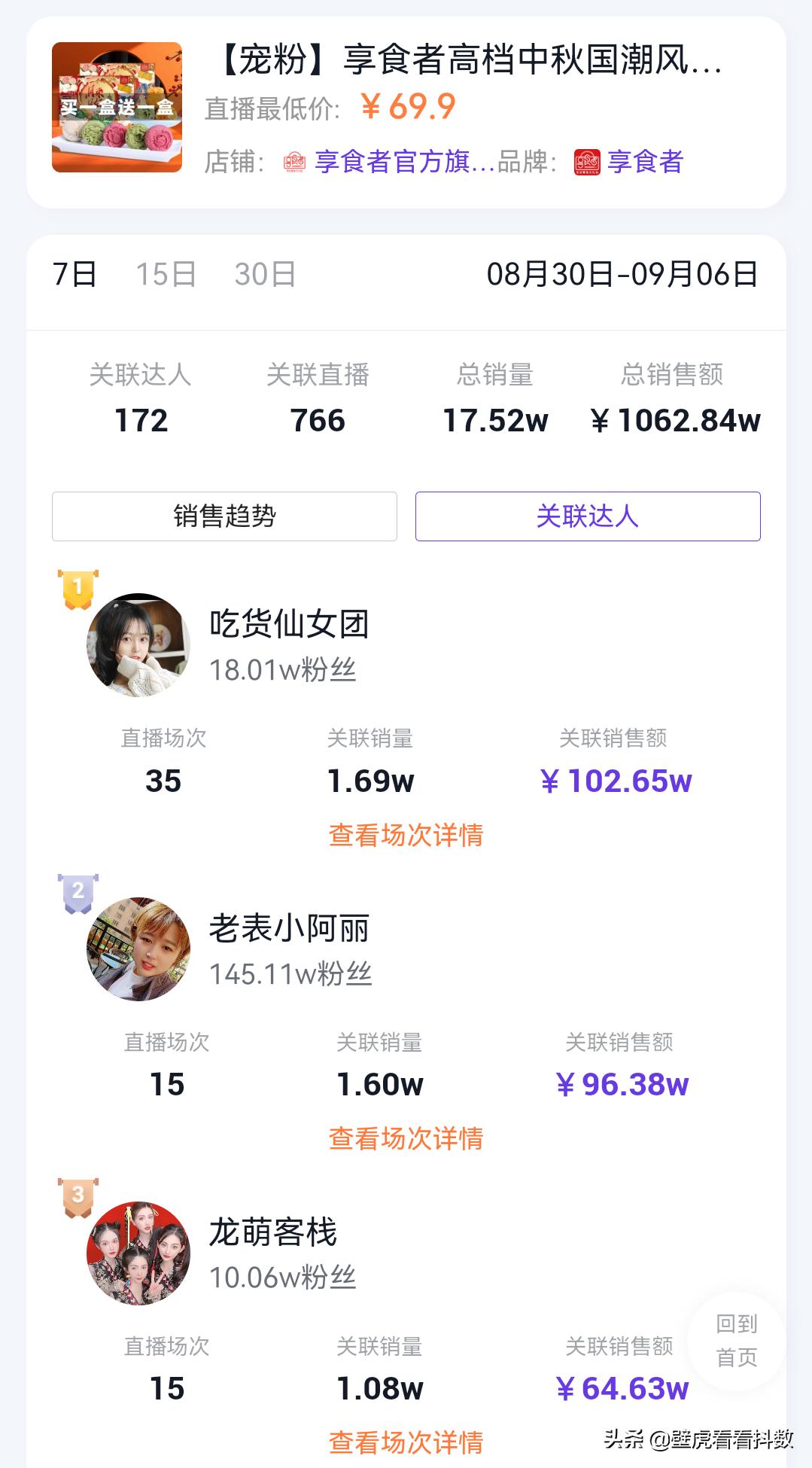Viewport: 812px width, 1468px height.
Task: Select the 15日 time range
Action: tap(166, 276)
